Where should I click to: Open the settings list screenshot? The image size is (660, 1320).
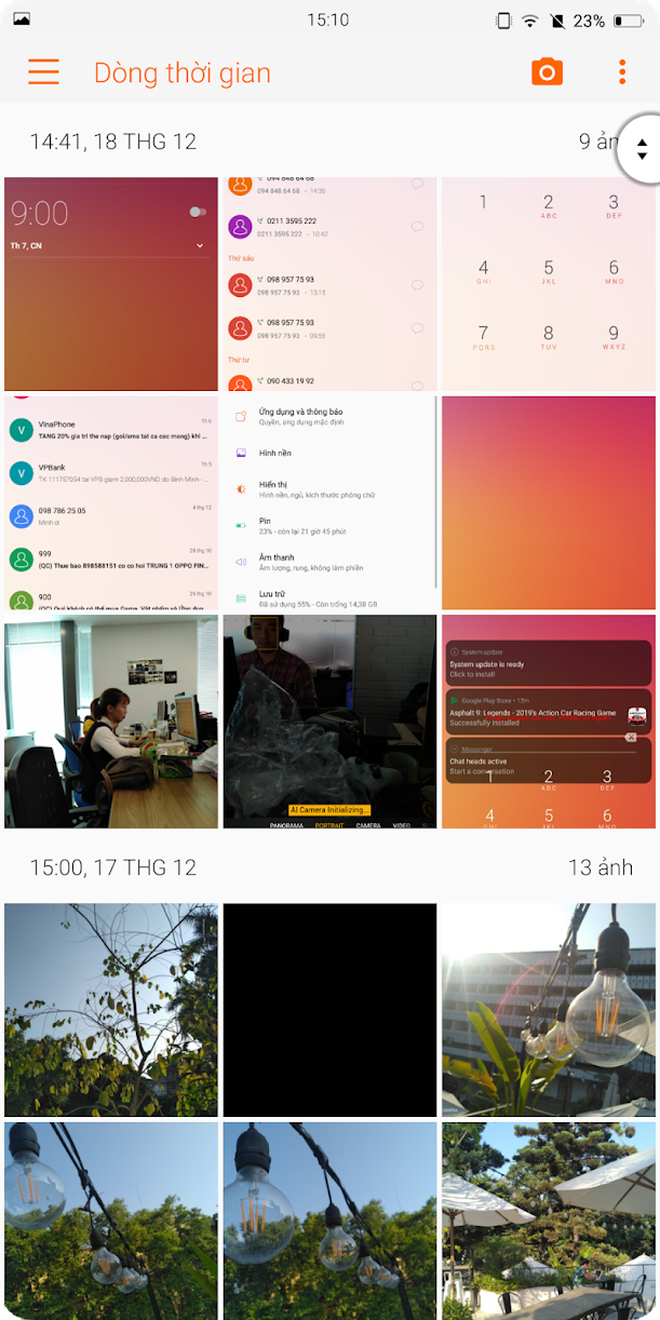[x=329, y=502]
